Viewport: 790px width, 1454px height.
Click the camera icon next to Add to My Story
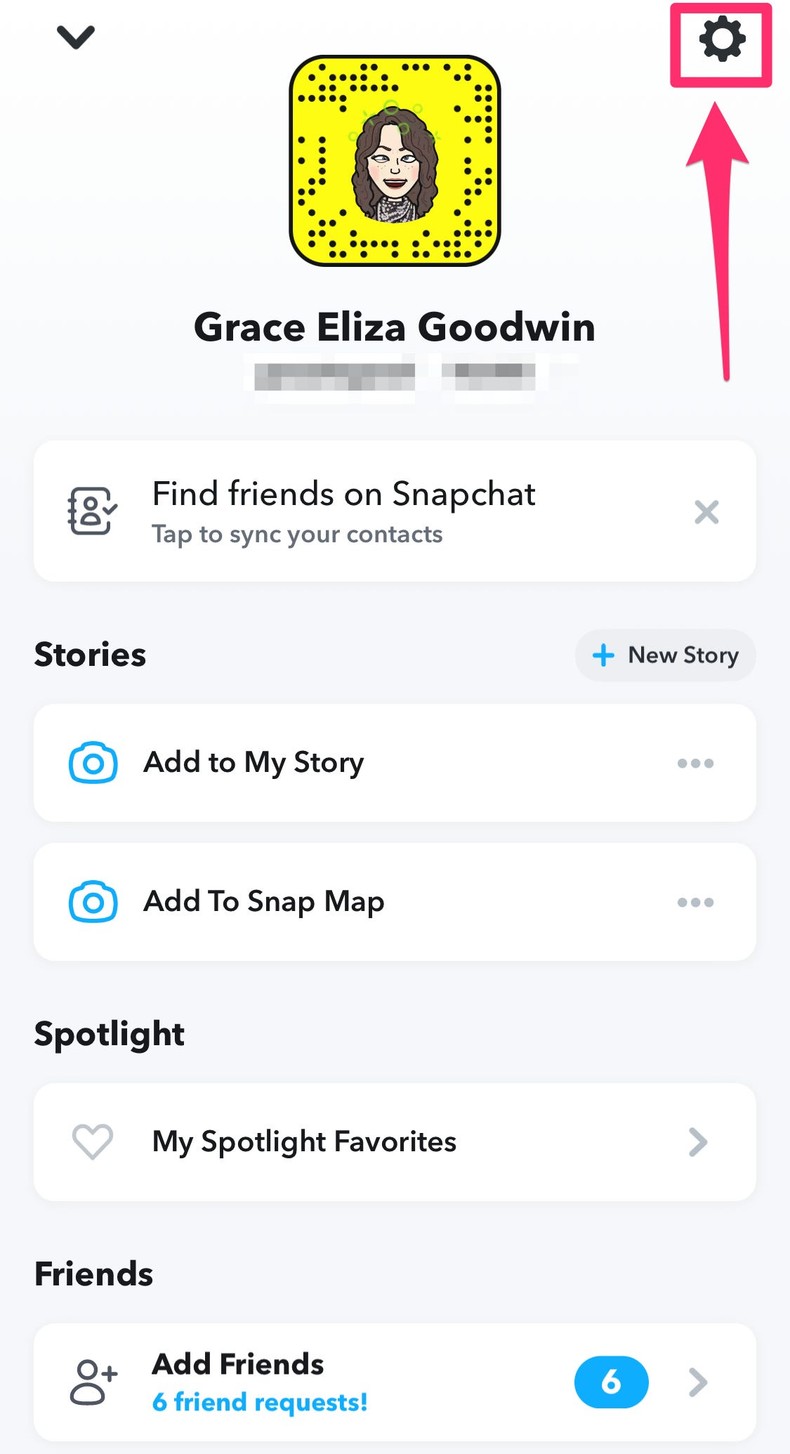pyautogui.click(x=93, y=762)
